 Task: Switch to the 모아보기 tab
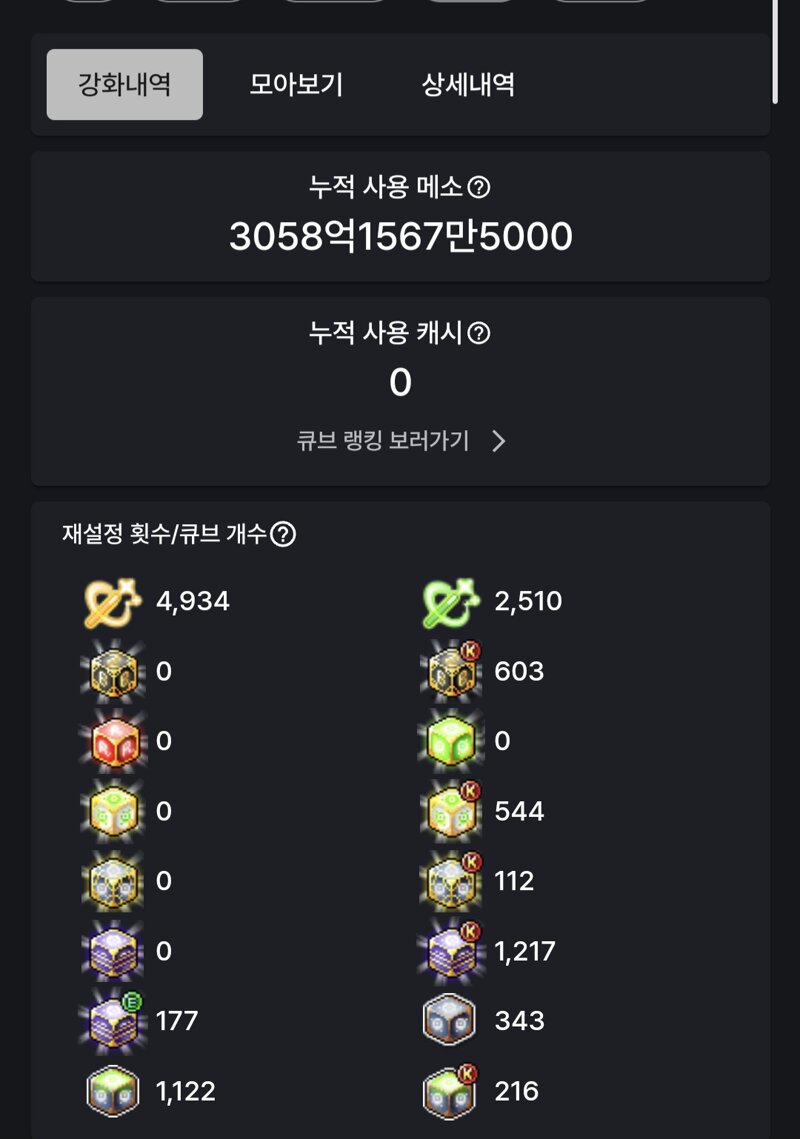(x=296, y=85)
